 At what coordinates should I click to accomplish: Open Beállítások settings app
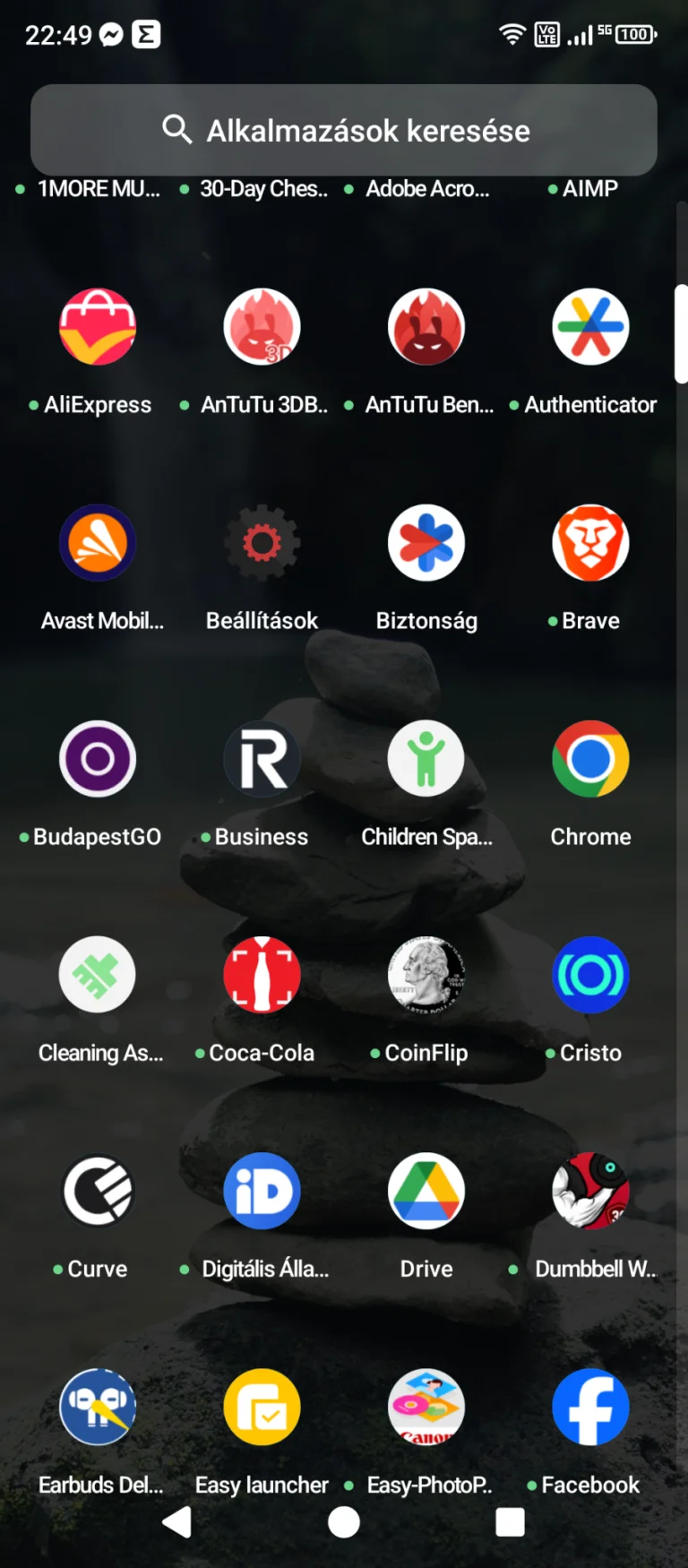(262, 543)
